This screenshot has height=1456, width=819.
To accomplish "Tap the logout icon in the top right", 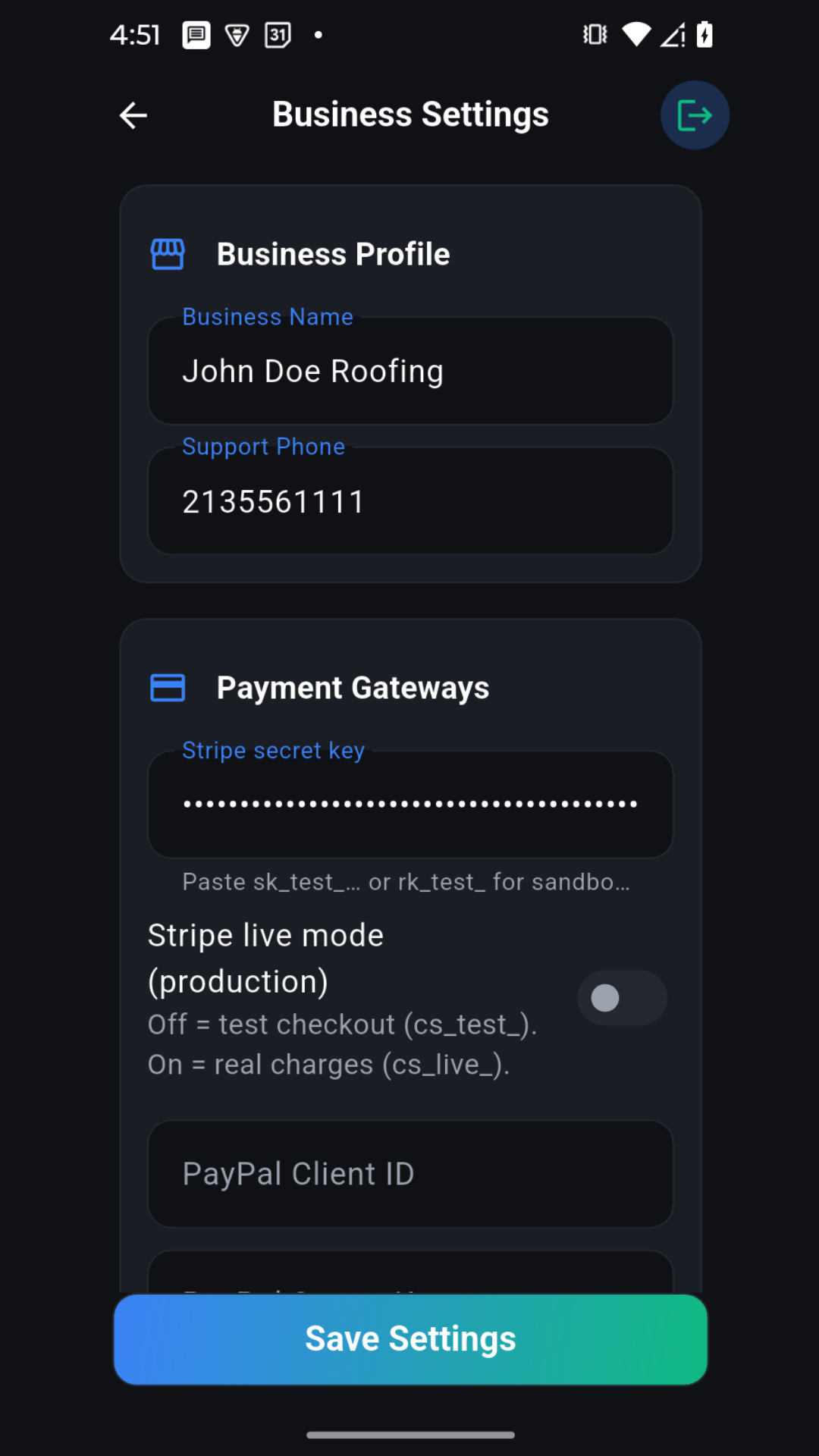I will [x=695, y=115].
